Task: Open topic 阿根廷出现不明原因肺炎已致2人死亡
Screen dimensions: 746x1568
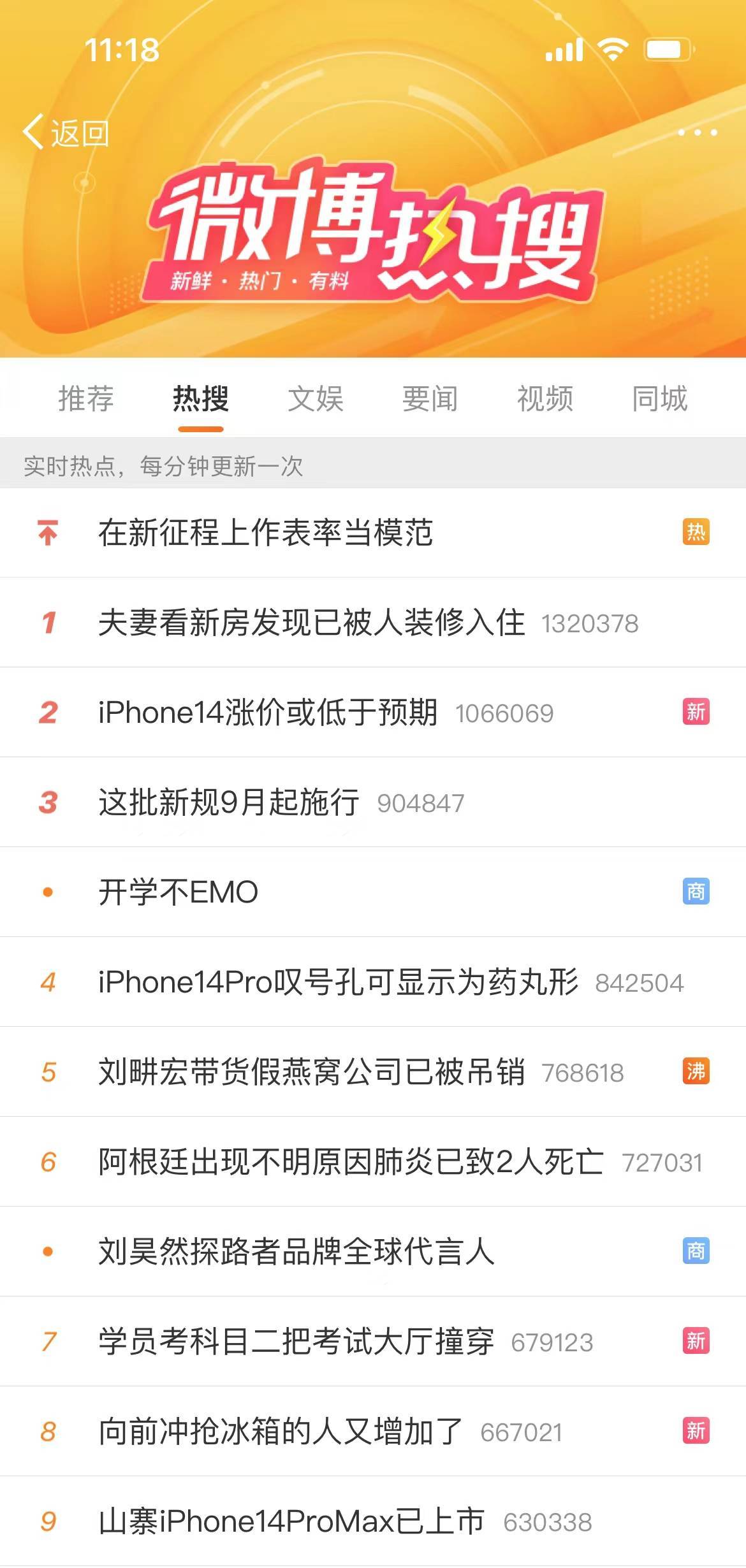Action: pos(351,1162)
